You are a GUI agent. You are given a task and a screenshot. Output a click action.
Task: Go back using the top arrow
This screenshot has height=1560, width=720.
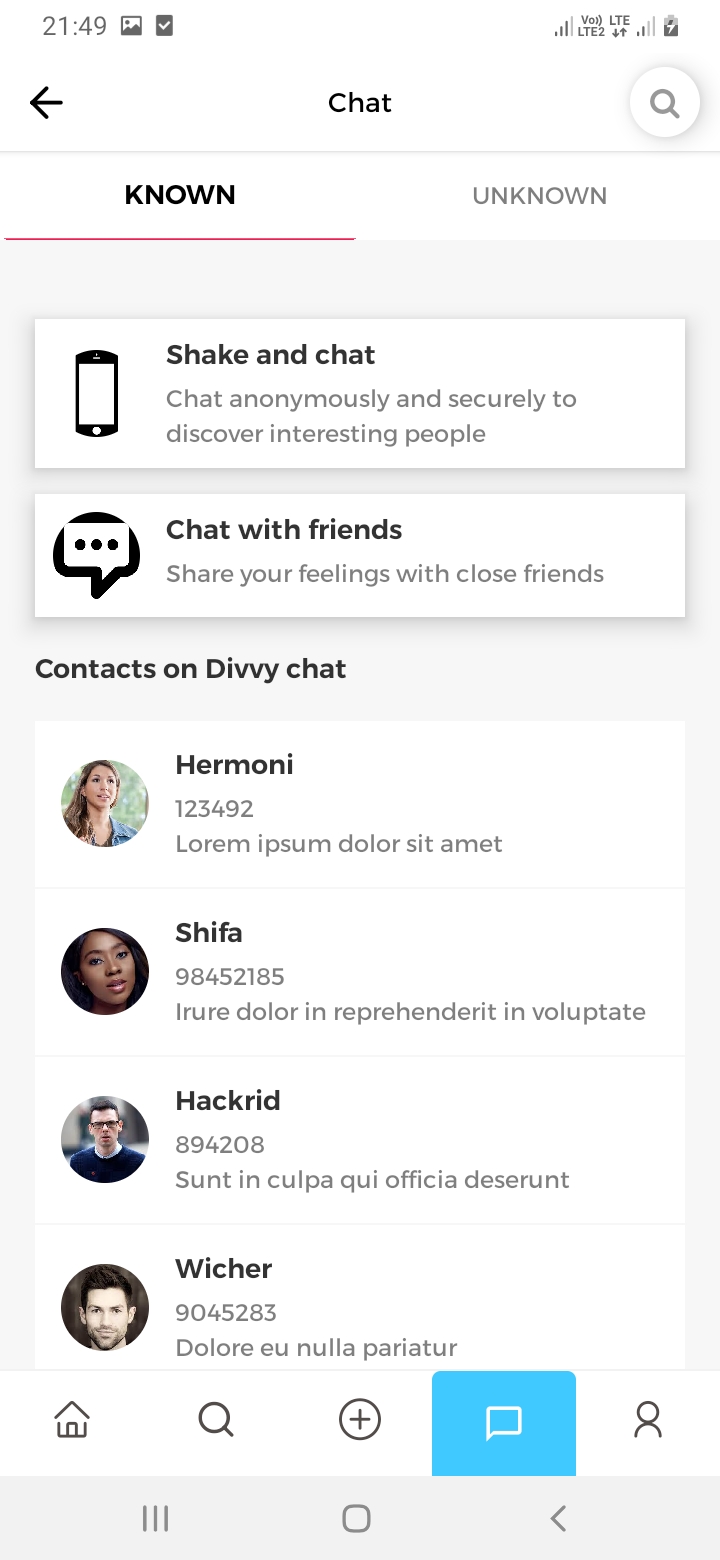pos(46,102)
